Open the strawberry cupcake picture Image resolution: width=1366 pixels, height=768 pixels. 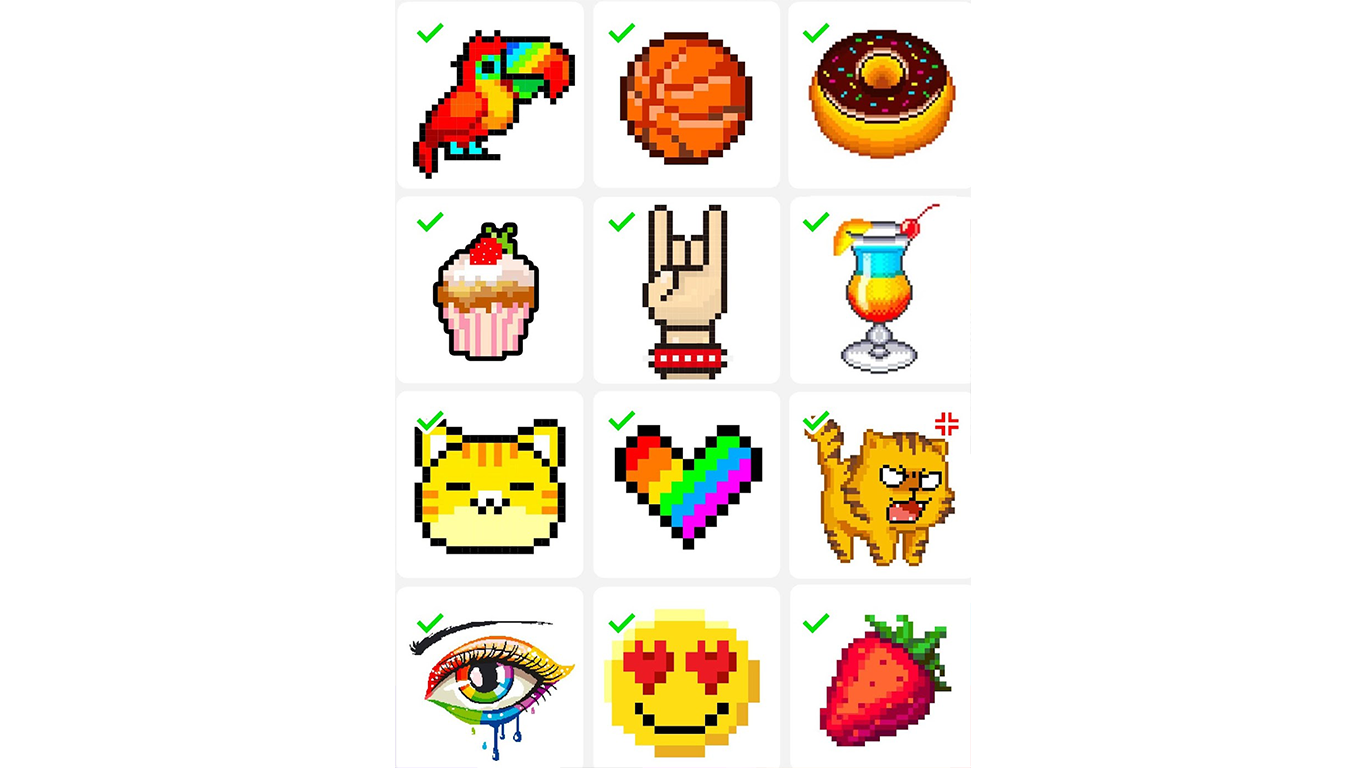(x=488, y=292)
